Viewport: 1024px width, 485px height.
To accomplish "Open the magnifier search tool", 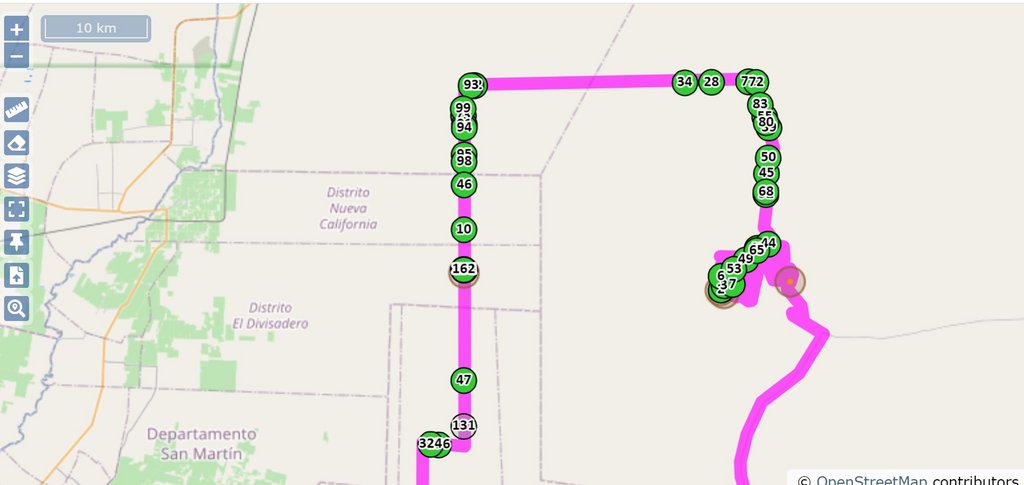I will (x=16, y=308).
